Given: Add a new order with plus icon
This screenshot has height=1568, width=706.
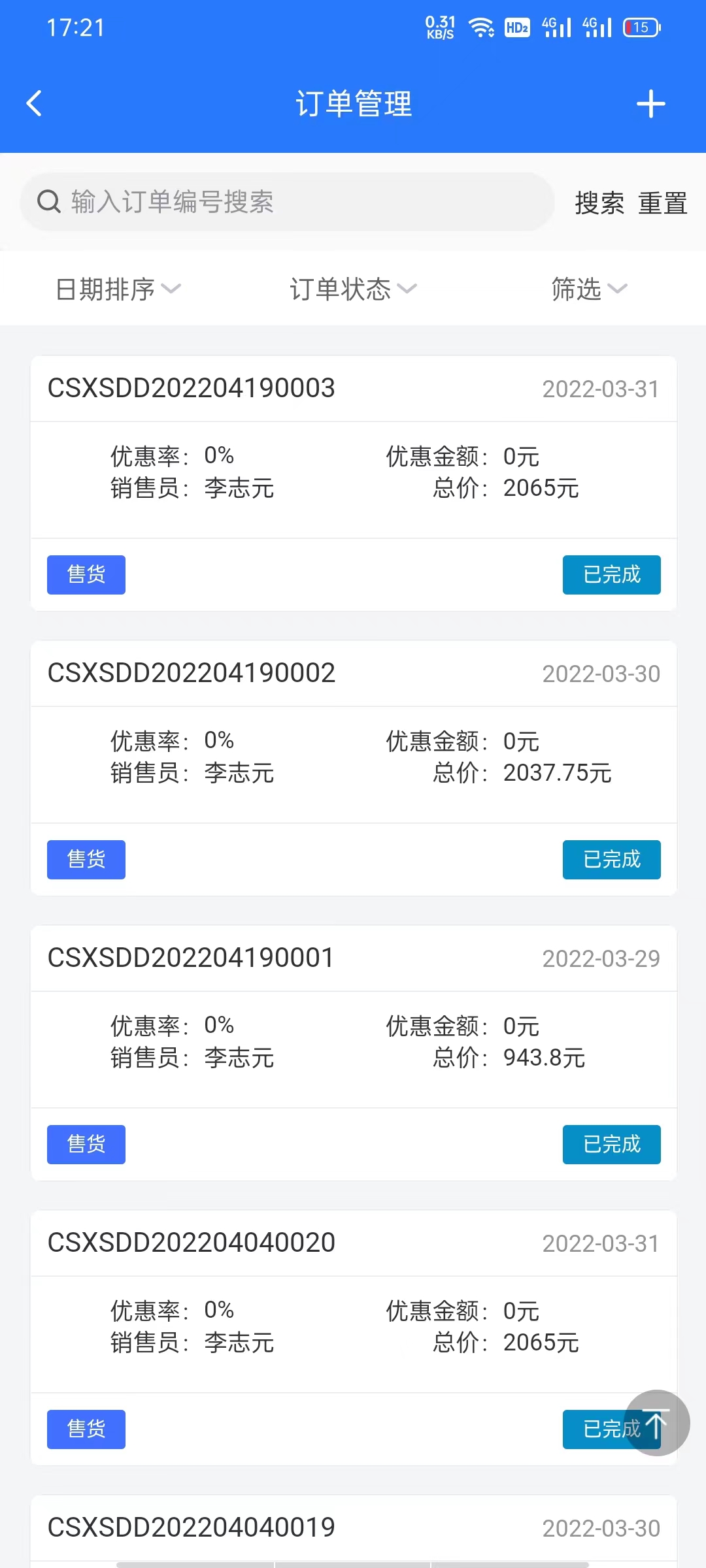Looking at the screenshot, I should (650, 104).
